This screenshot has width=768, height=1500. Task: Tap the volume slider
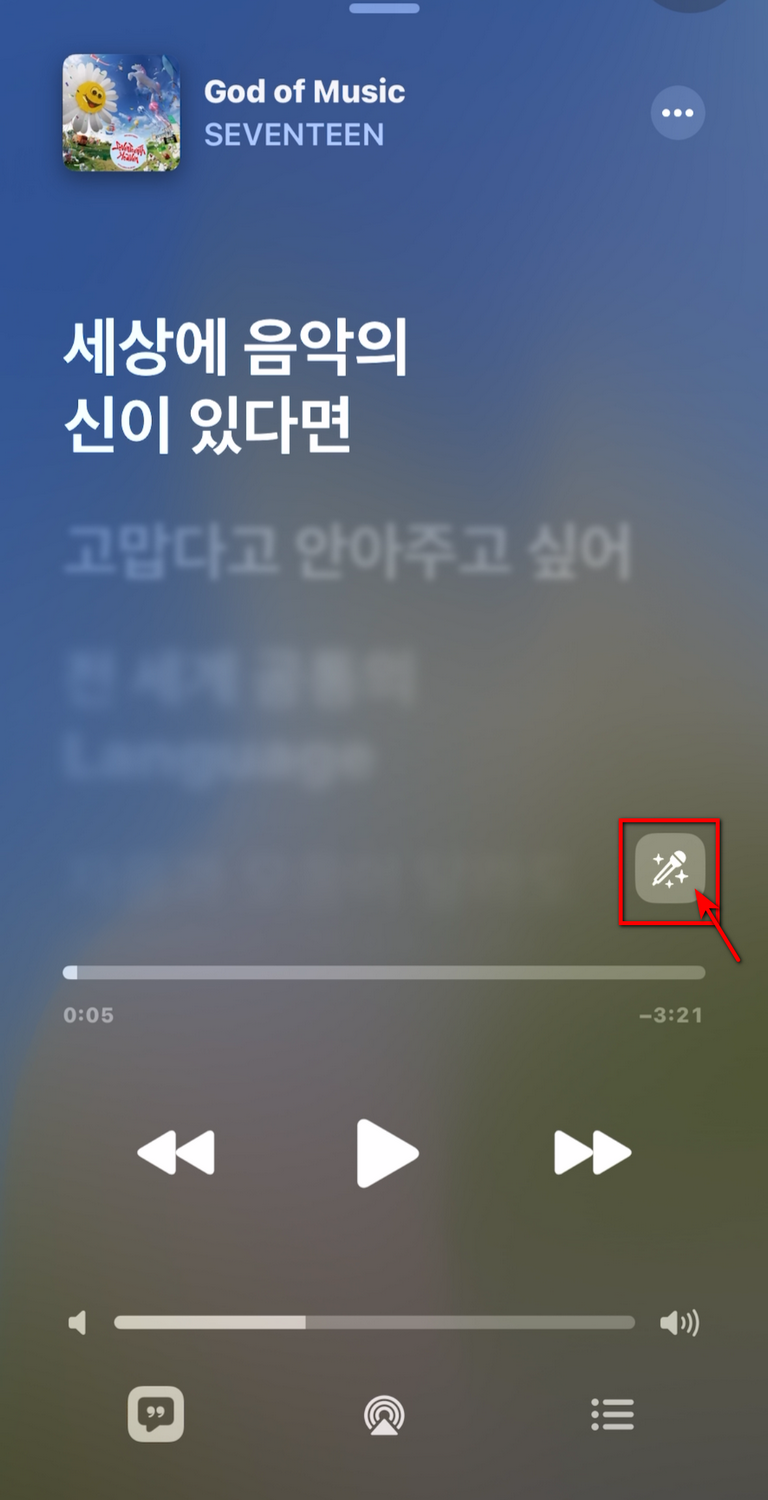(374, 1322)
